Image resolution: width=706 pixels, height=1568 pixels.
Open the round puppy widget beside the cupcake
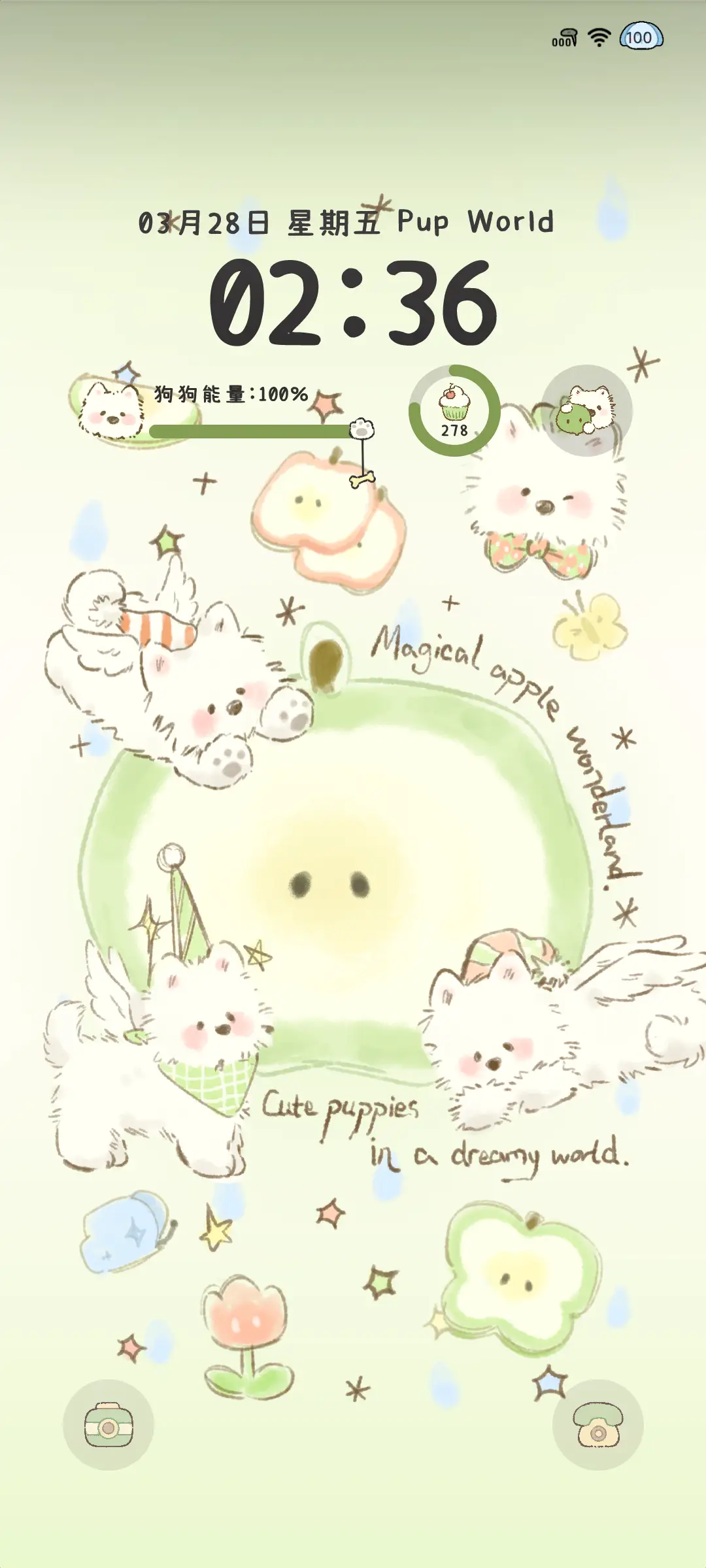(586, 411)
